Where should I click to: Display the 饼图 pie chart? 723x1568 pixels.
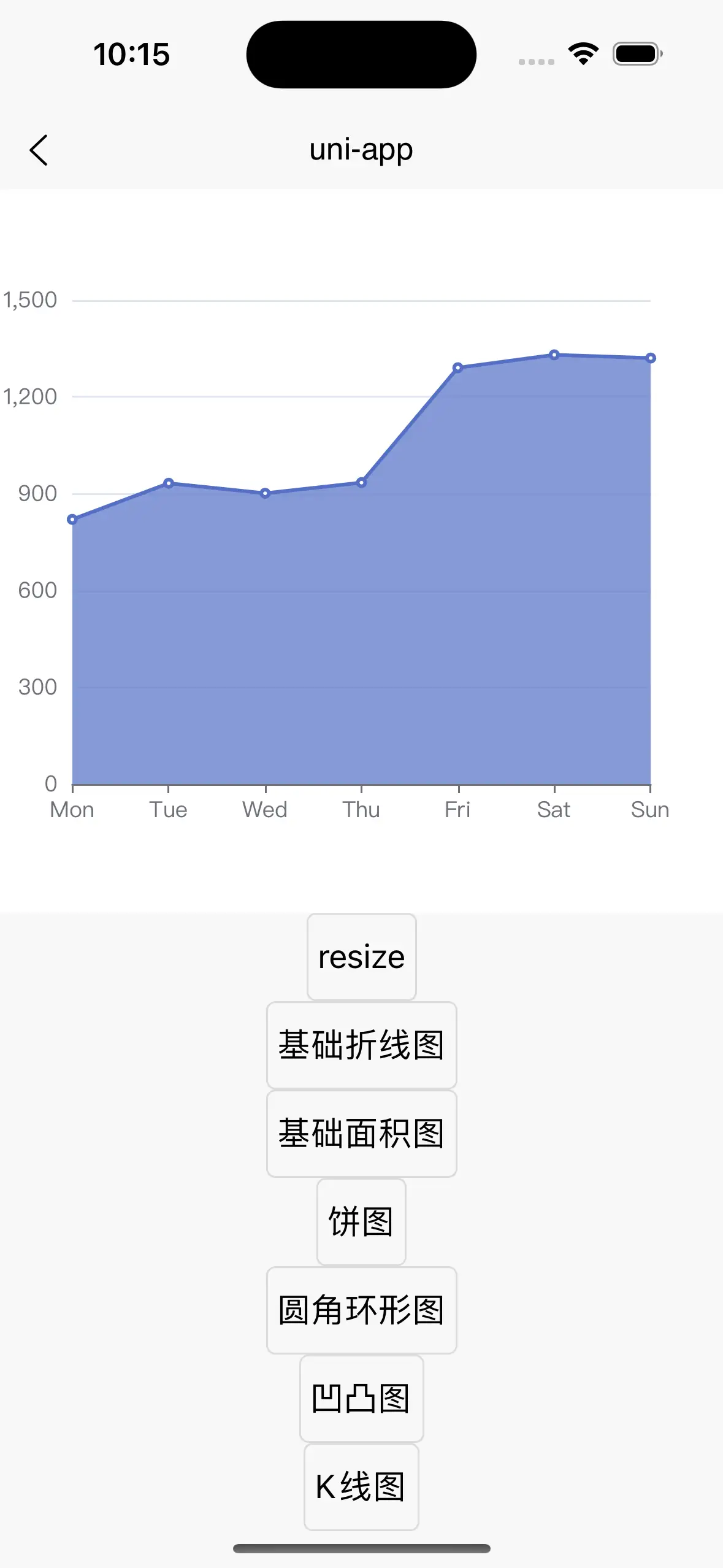pyautogui.click(x=361, y=1222)
